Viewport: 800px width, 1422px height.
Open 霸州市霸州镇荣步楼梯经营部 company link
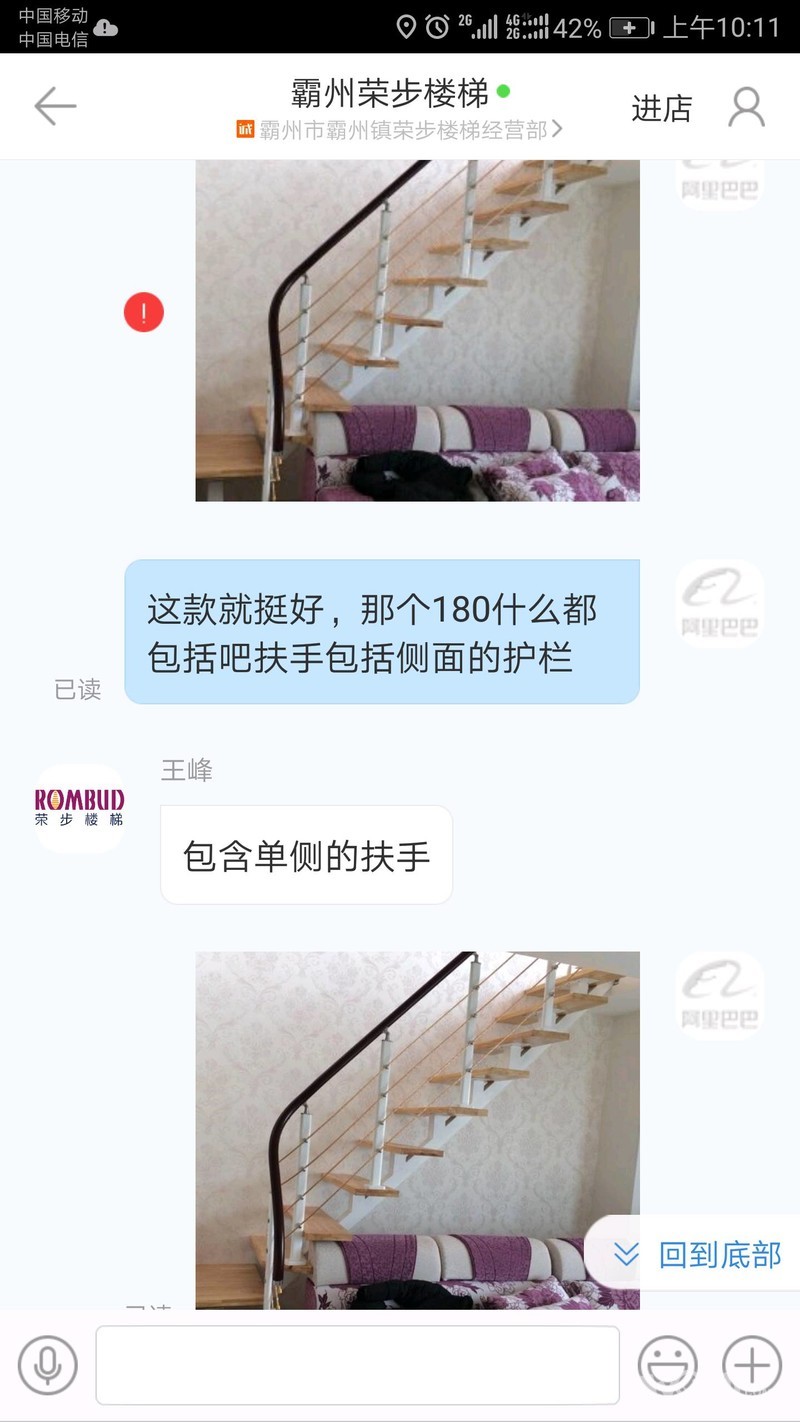400,130
